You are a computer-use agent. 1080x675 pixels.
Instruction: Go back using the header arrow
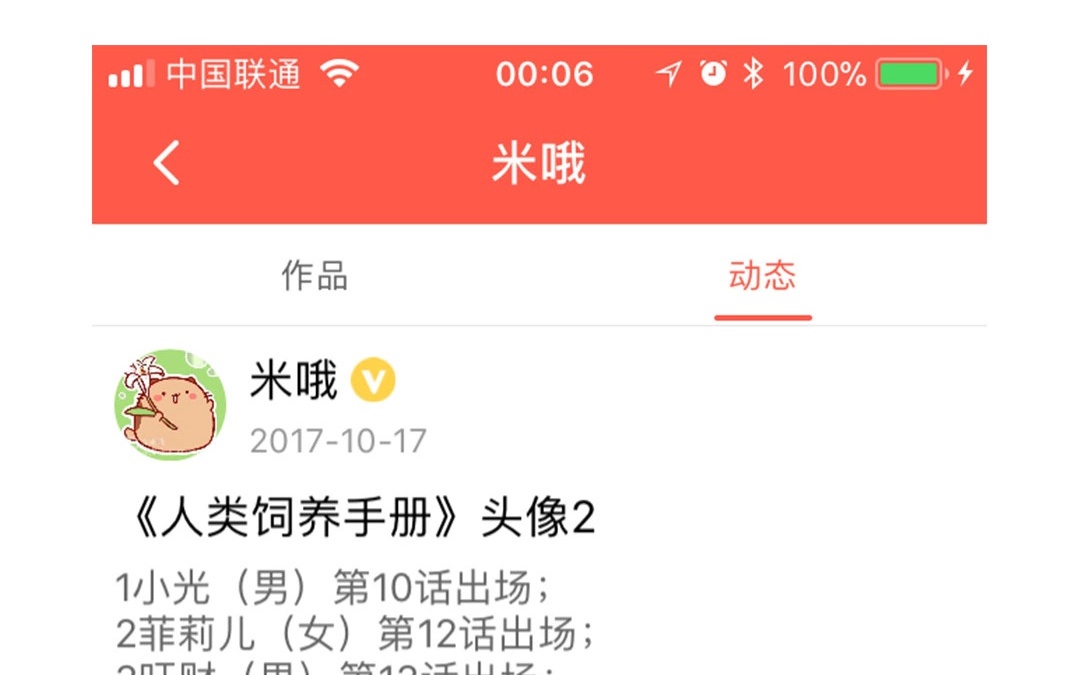coord(167,163)
